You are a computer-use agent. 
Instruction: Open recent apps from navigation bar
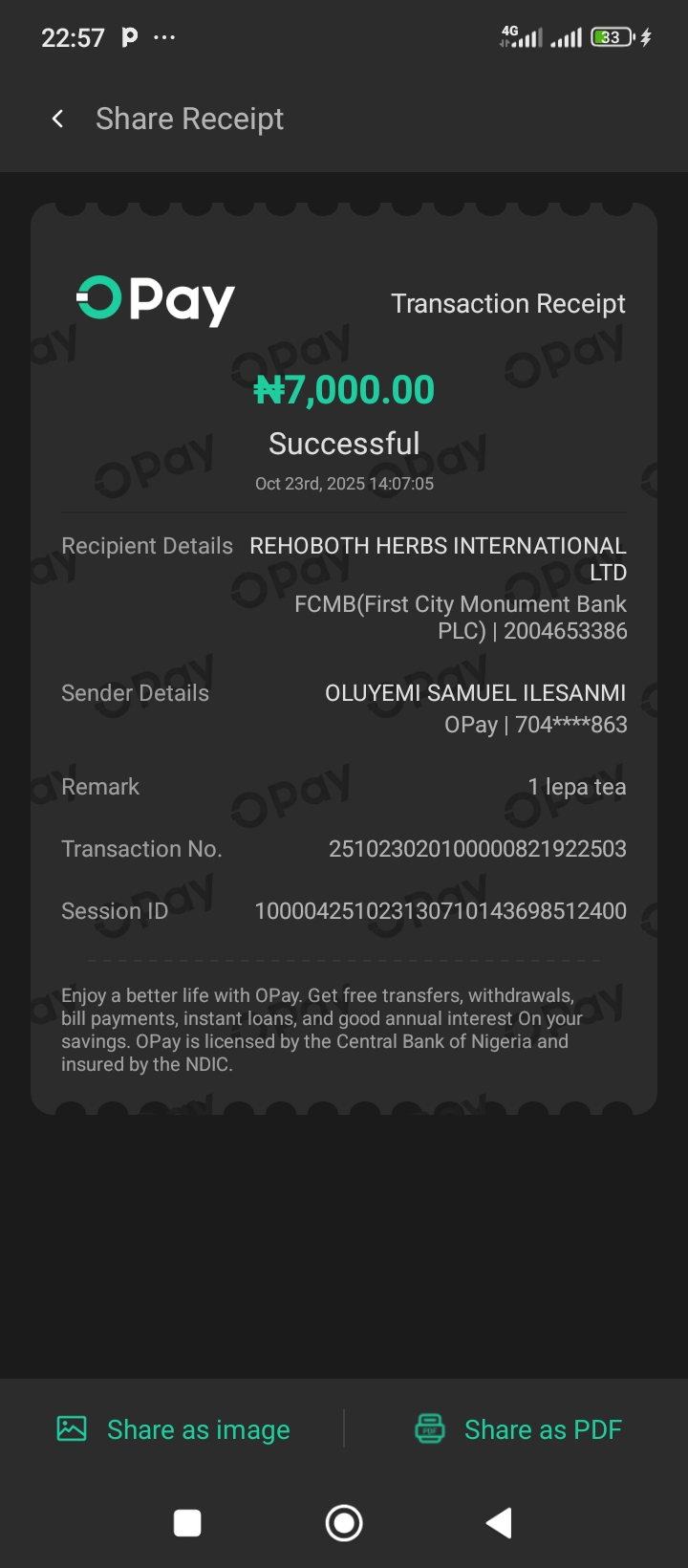[x=187, y=1522]
